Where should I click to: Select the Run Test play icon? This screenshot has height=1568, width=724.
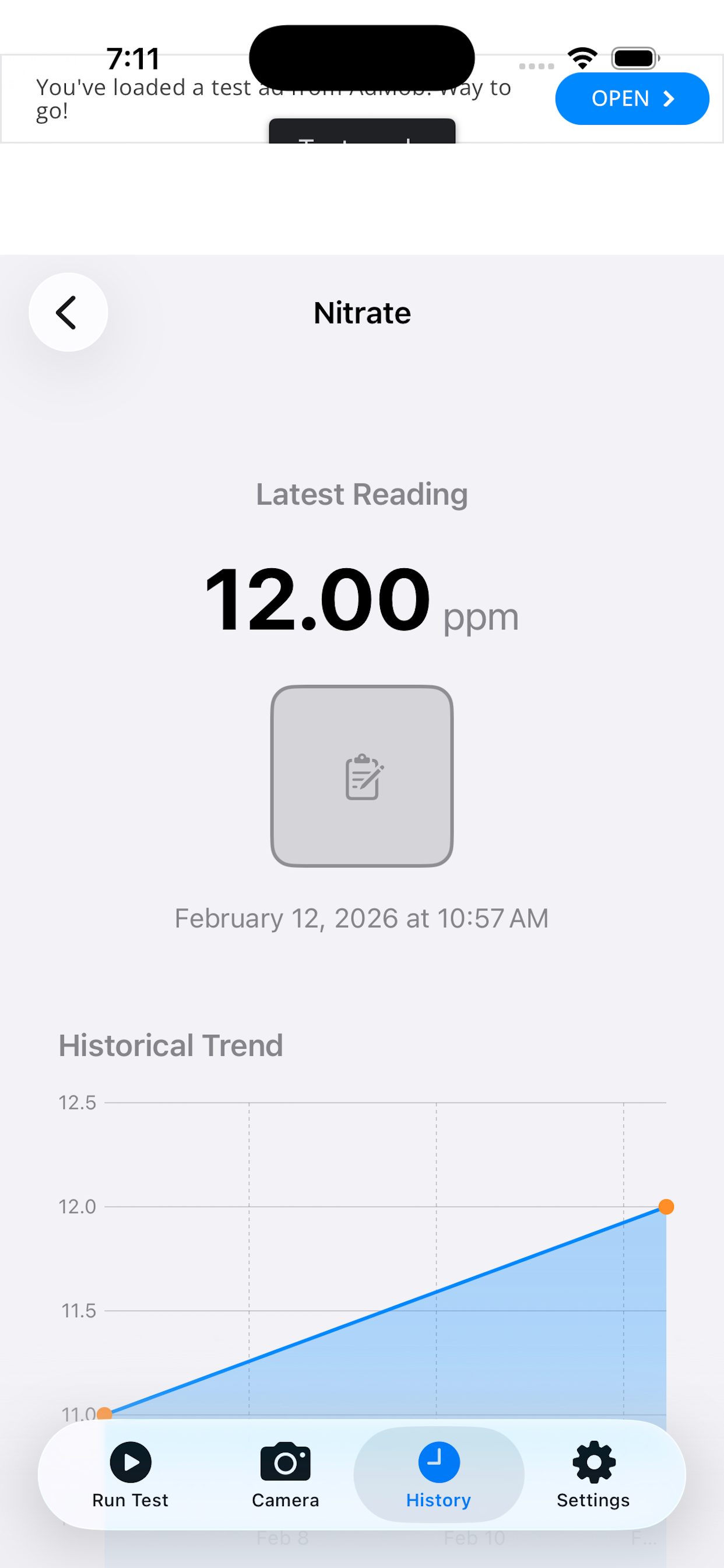point(130,1462)
